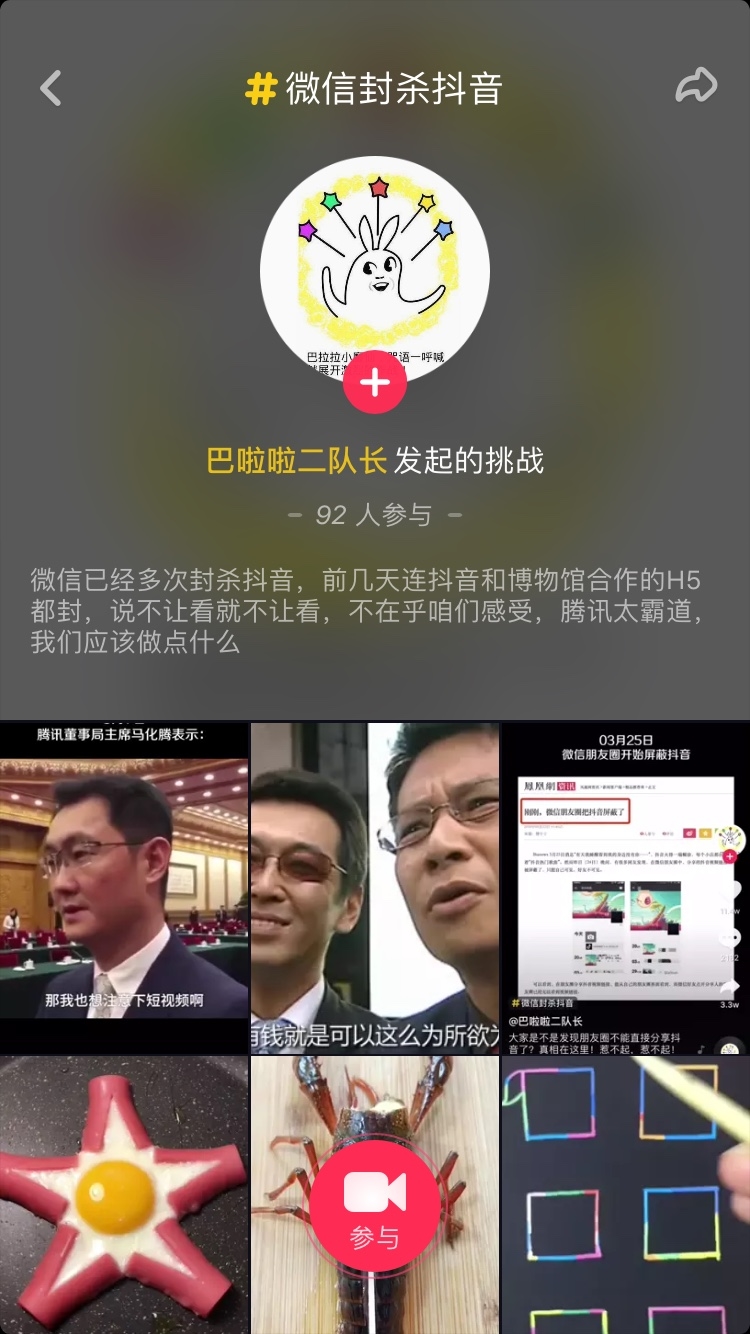This screenshot has width=750, height=1334.
Task: Tap the red plus icon below the challenge avatar
Action: click(x=373, y=384)
